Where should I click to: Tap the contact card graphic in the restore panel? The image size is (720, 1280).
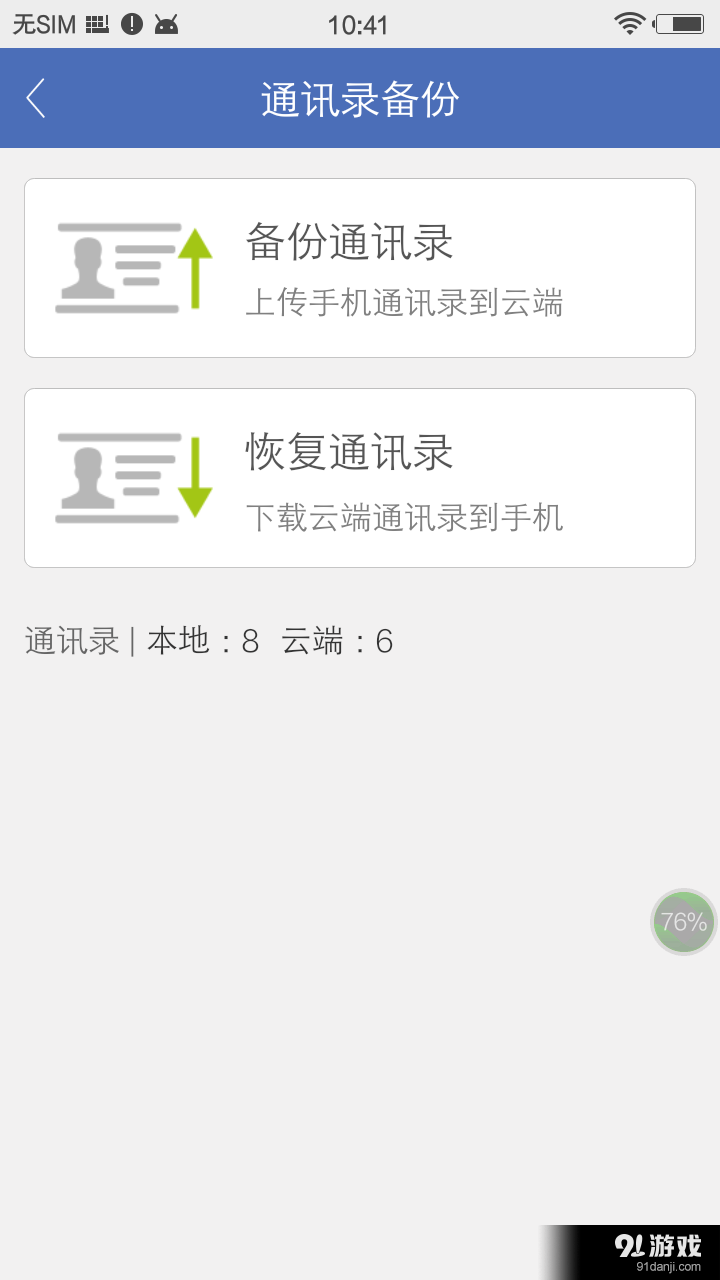115,477
